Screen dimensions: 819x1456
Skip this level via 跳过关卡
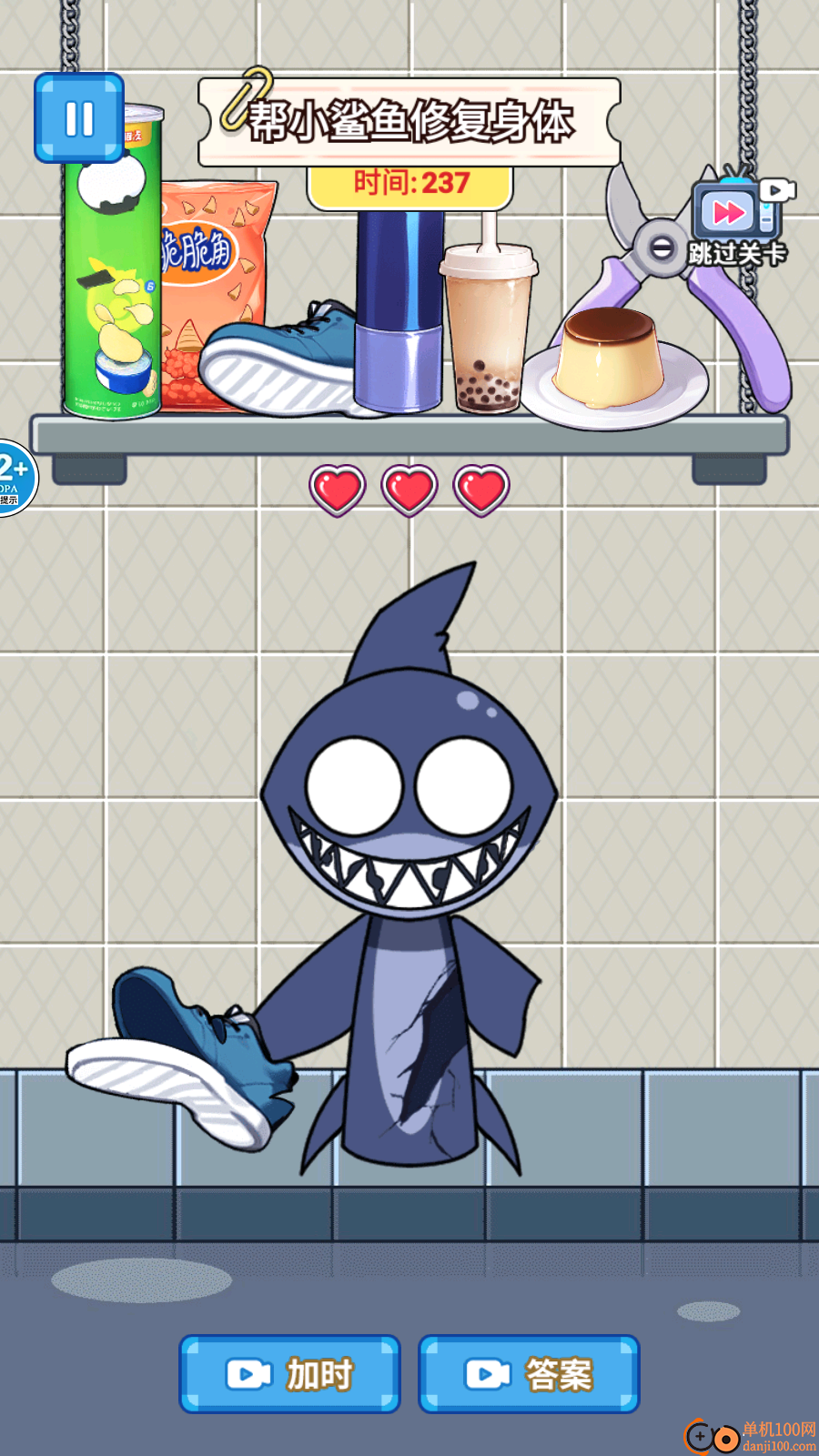pos(733,218)
